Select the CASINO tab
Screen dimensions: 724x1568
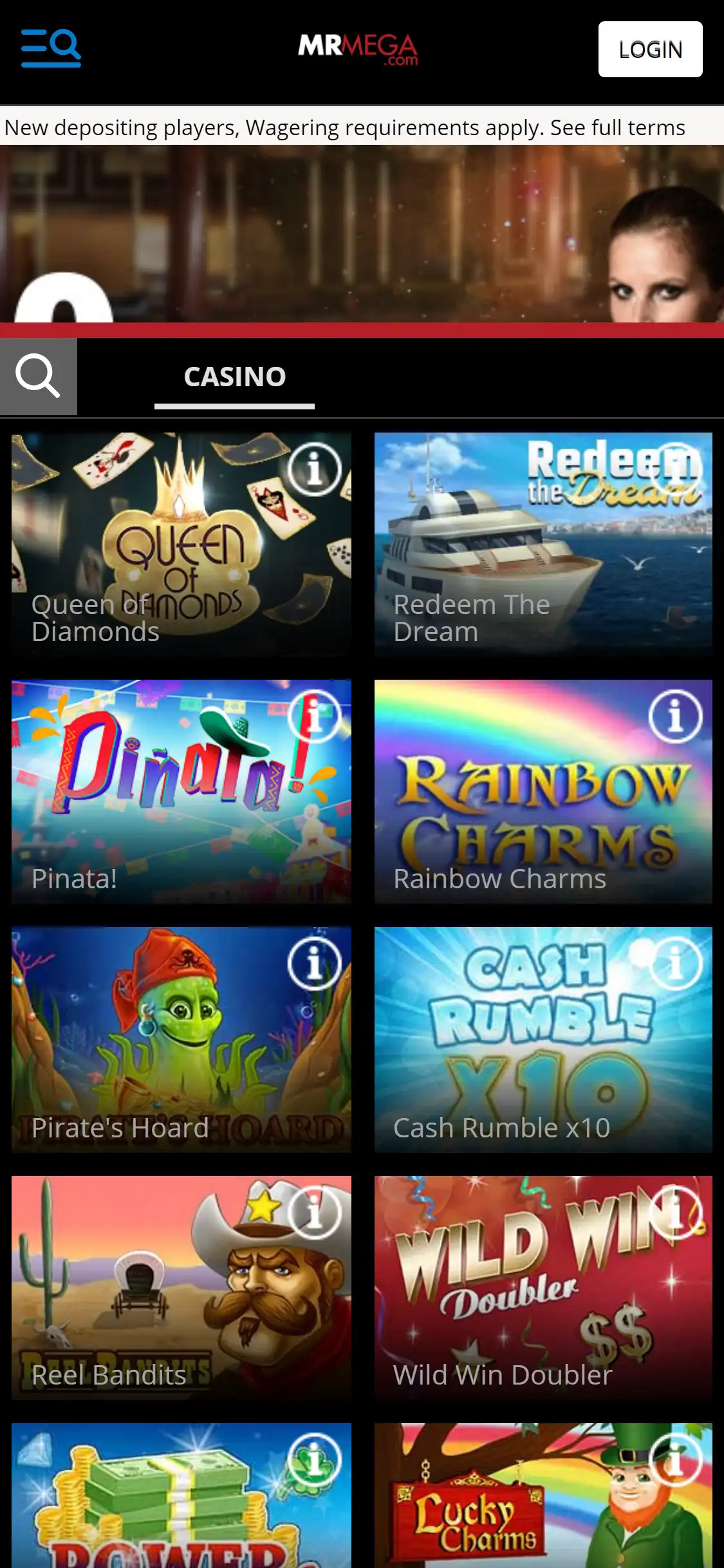tap(234, 377)
